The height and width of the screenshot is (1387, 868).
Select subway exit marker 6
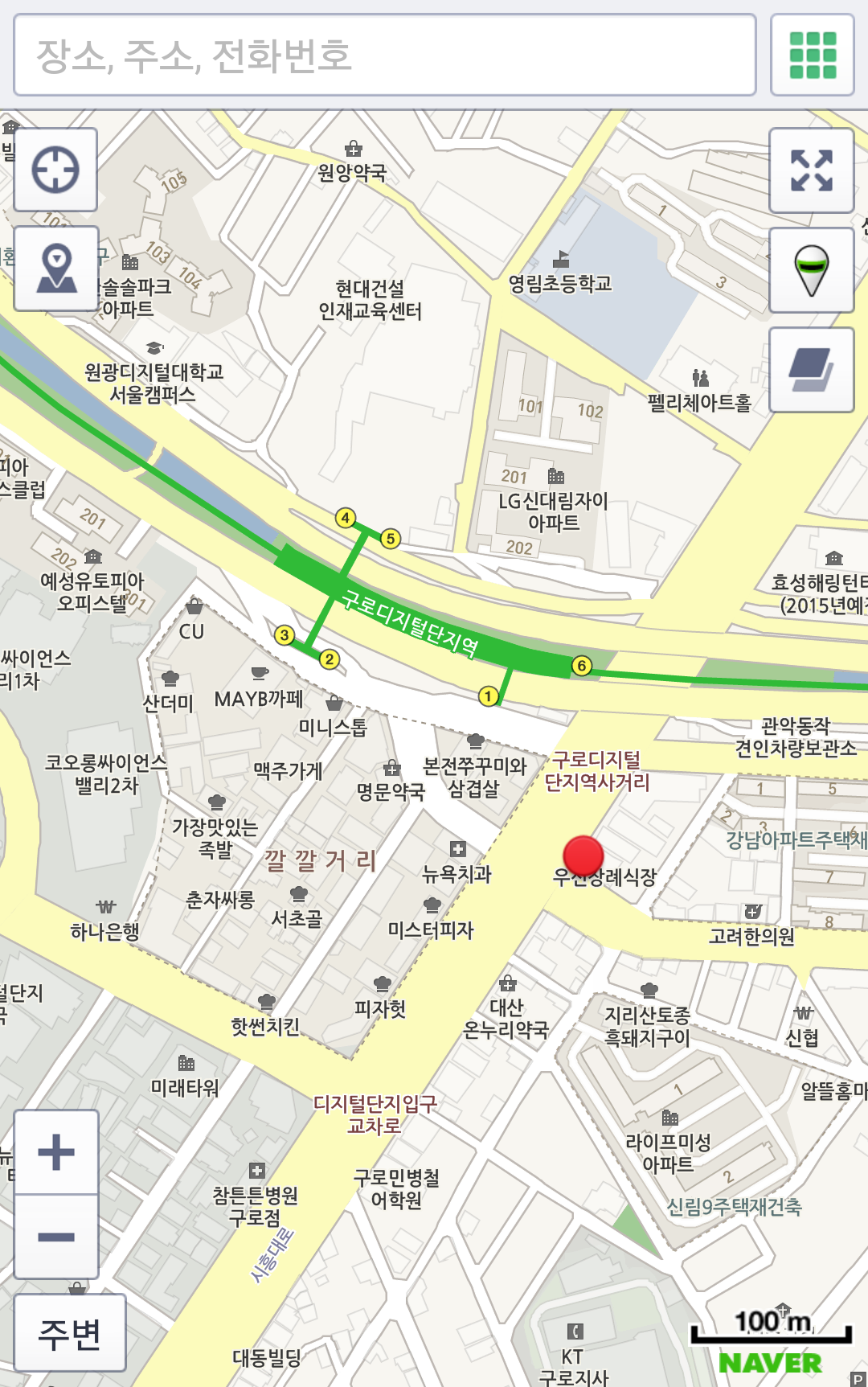[581, 665]
